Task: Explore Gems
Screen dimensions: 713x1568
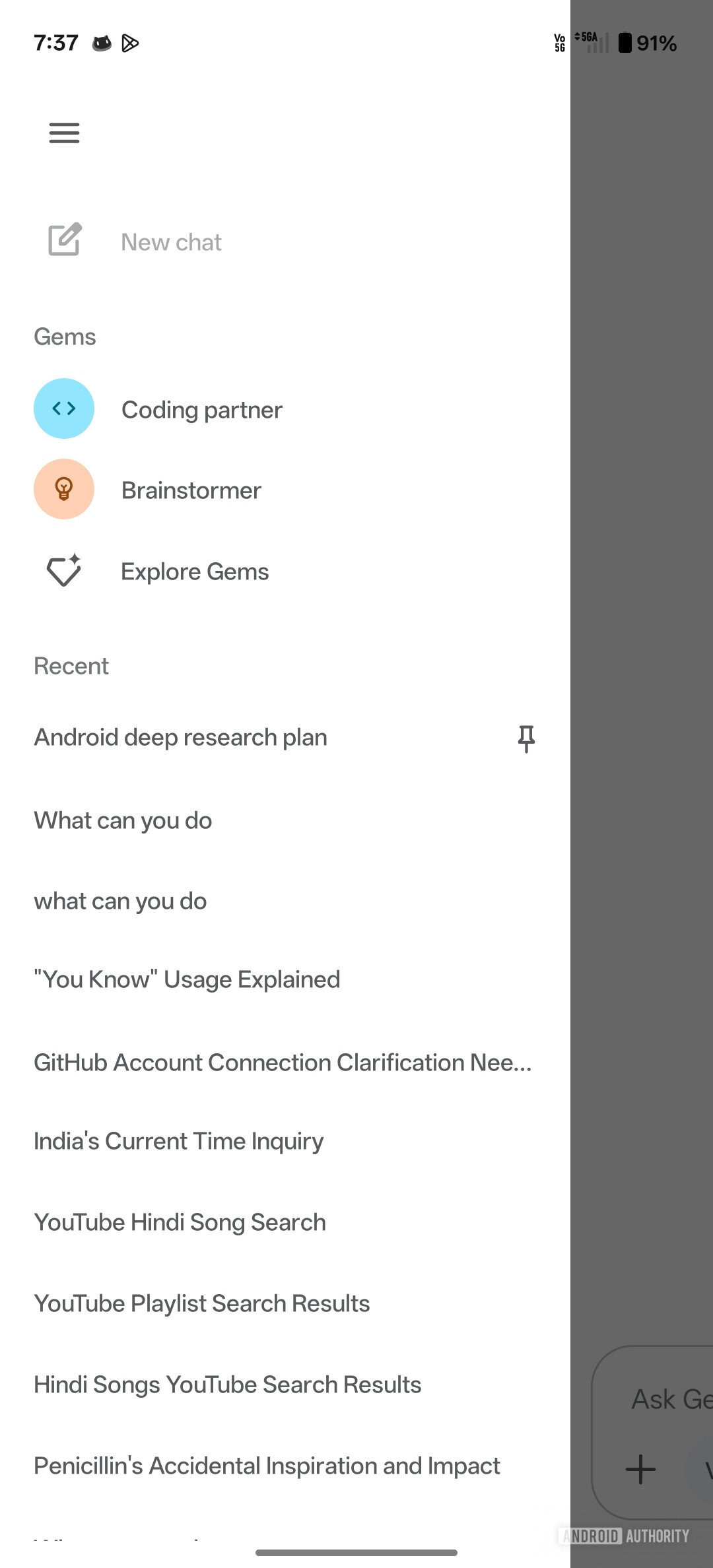Action: coord(194,572)
